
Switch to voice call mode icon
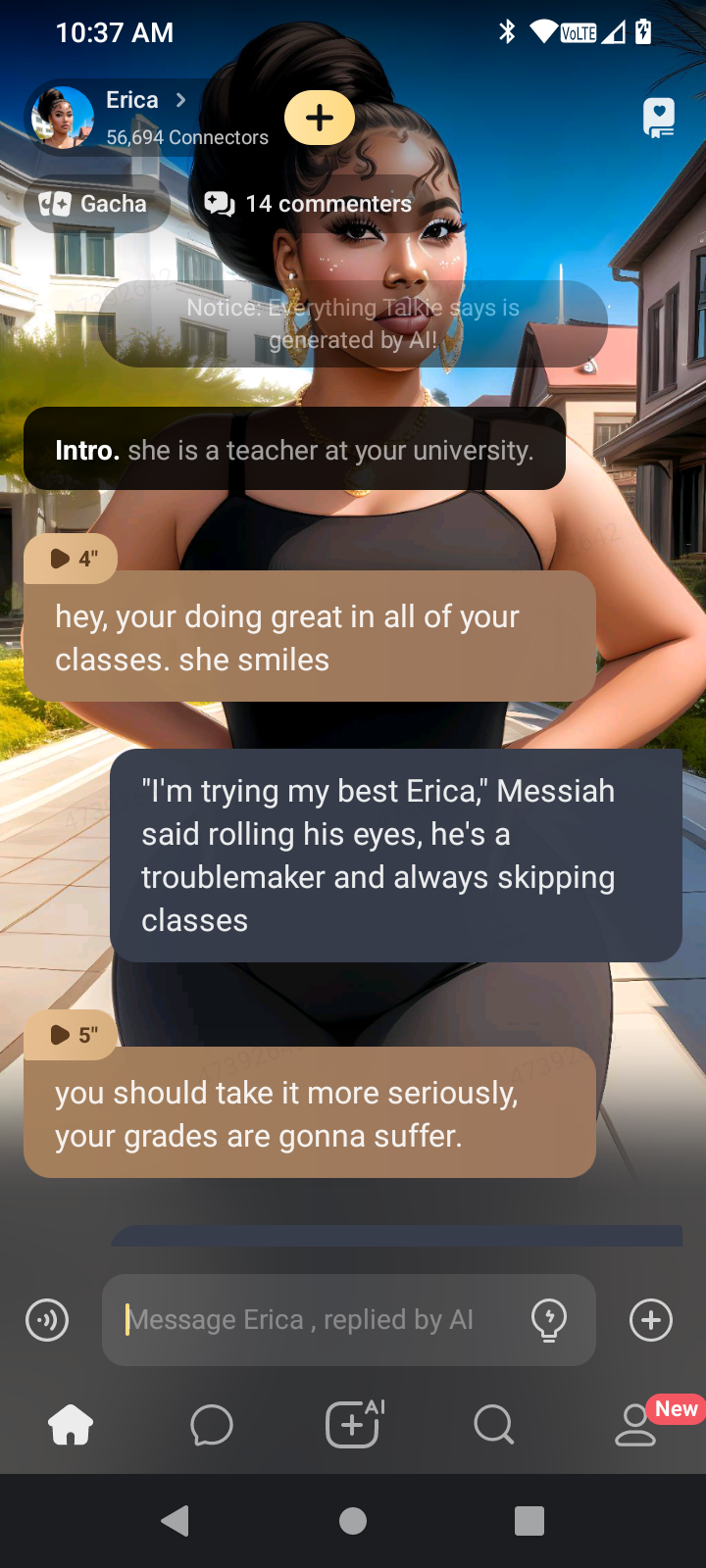(x=47, y=1320)
